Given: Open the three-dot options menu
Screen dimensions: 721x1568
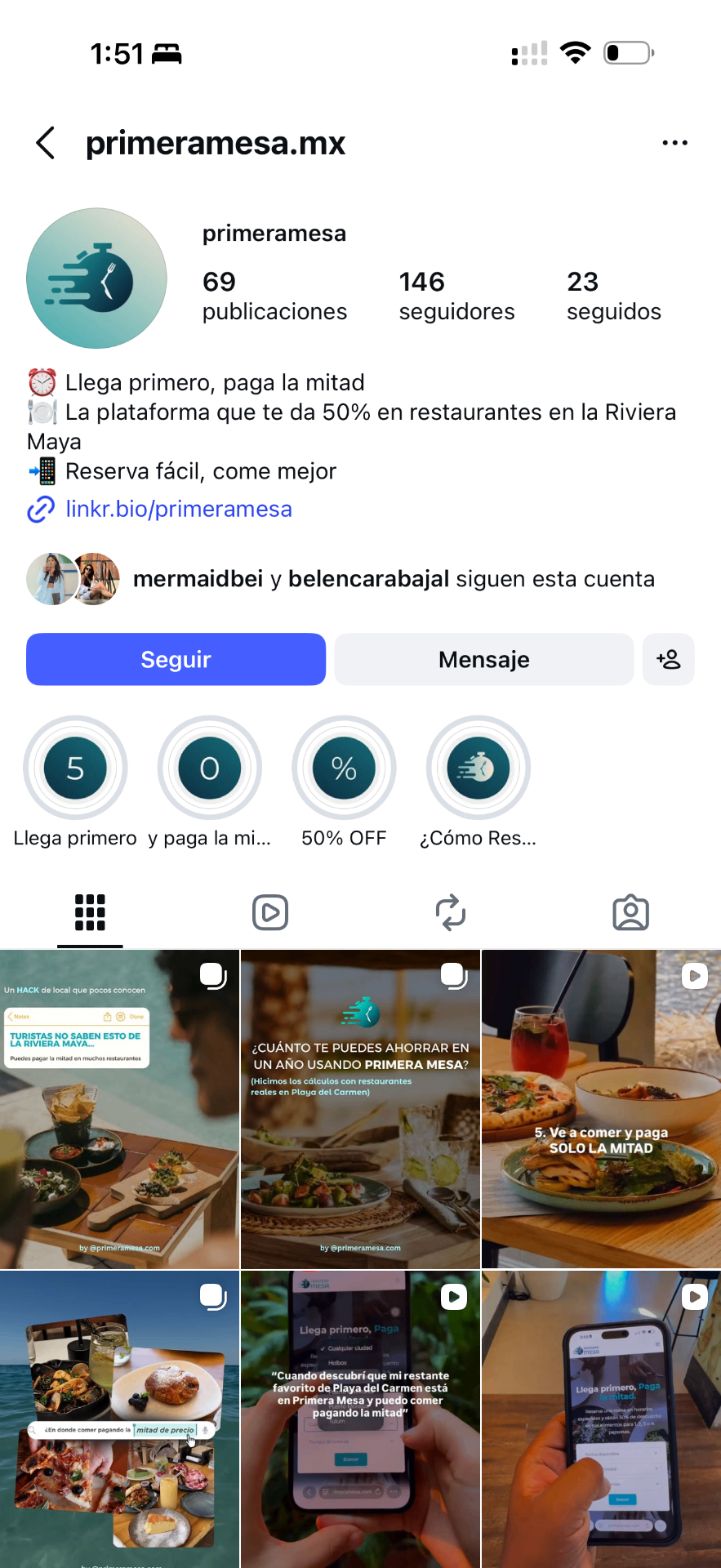Looking at the screenshot, I should 674,143.
